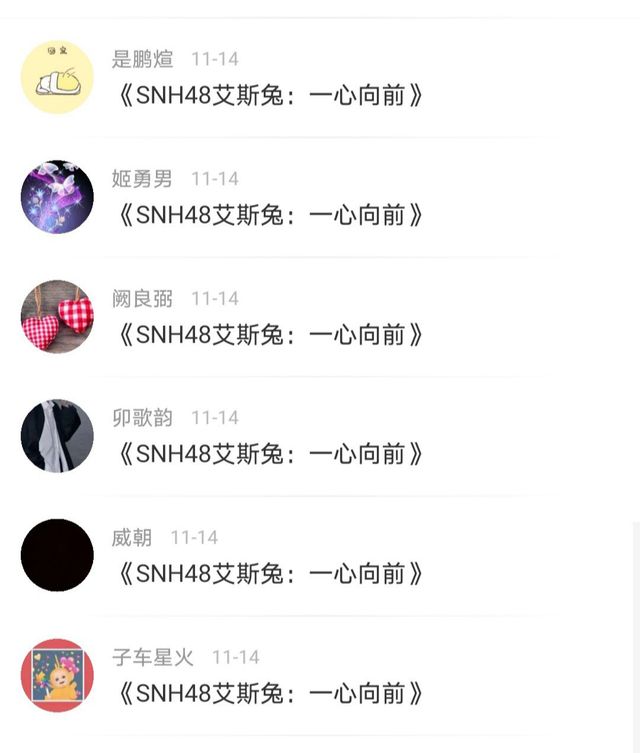Open the avatar of 卯歌韵

(57, 436)
